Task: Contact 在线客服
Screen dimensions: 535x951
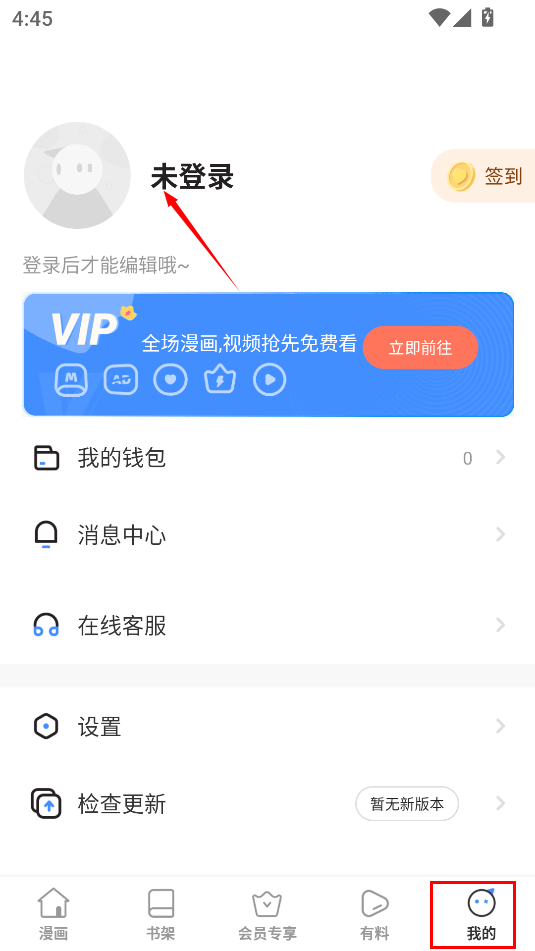Action: [268, 625]
